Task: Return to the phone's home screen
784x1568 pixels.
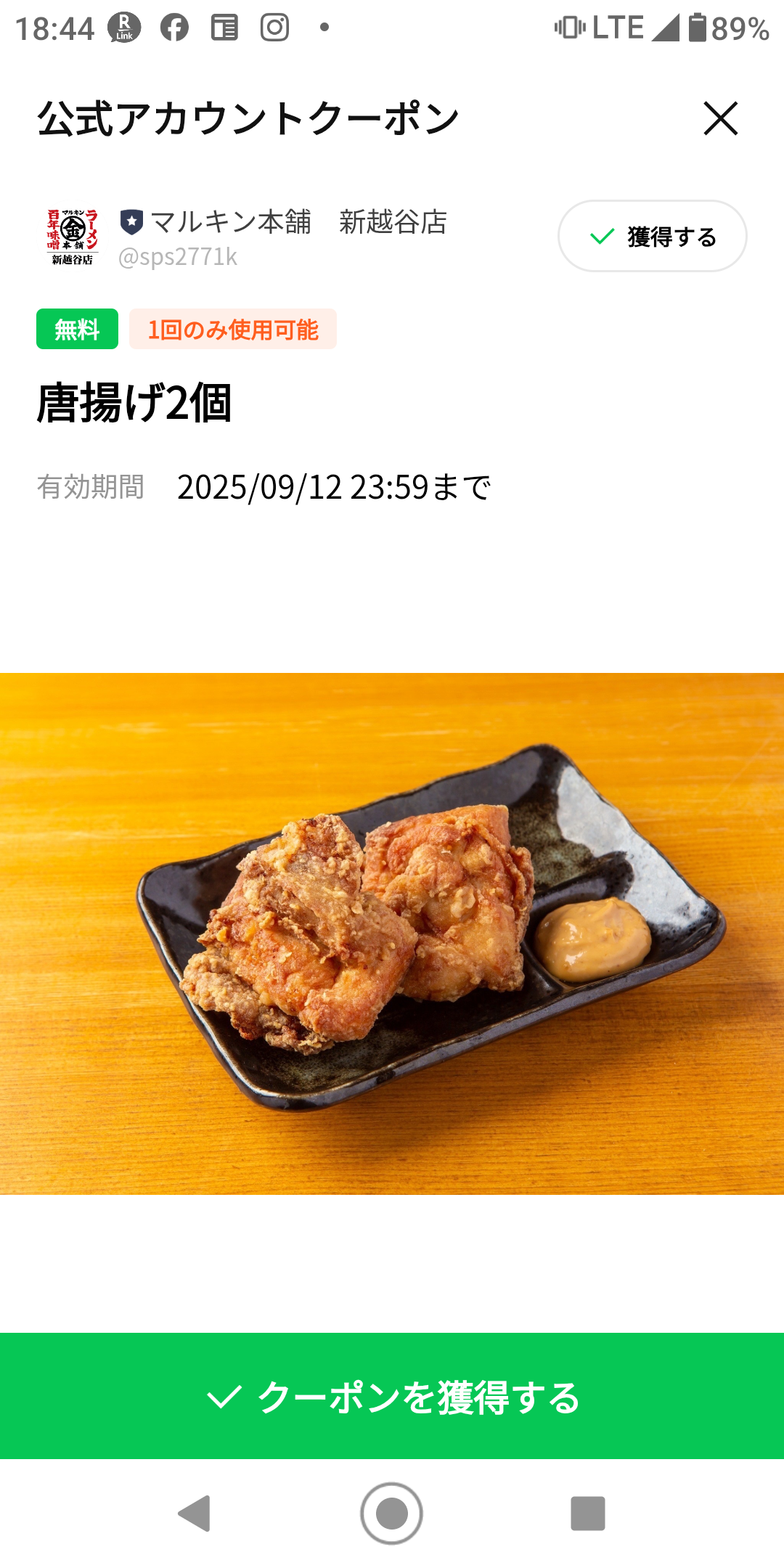Action: coord(392,1514)
